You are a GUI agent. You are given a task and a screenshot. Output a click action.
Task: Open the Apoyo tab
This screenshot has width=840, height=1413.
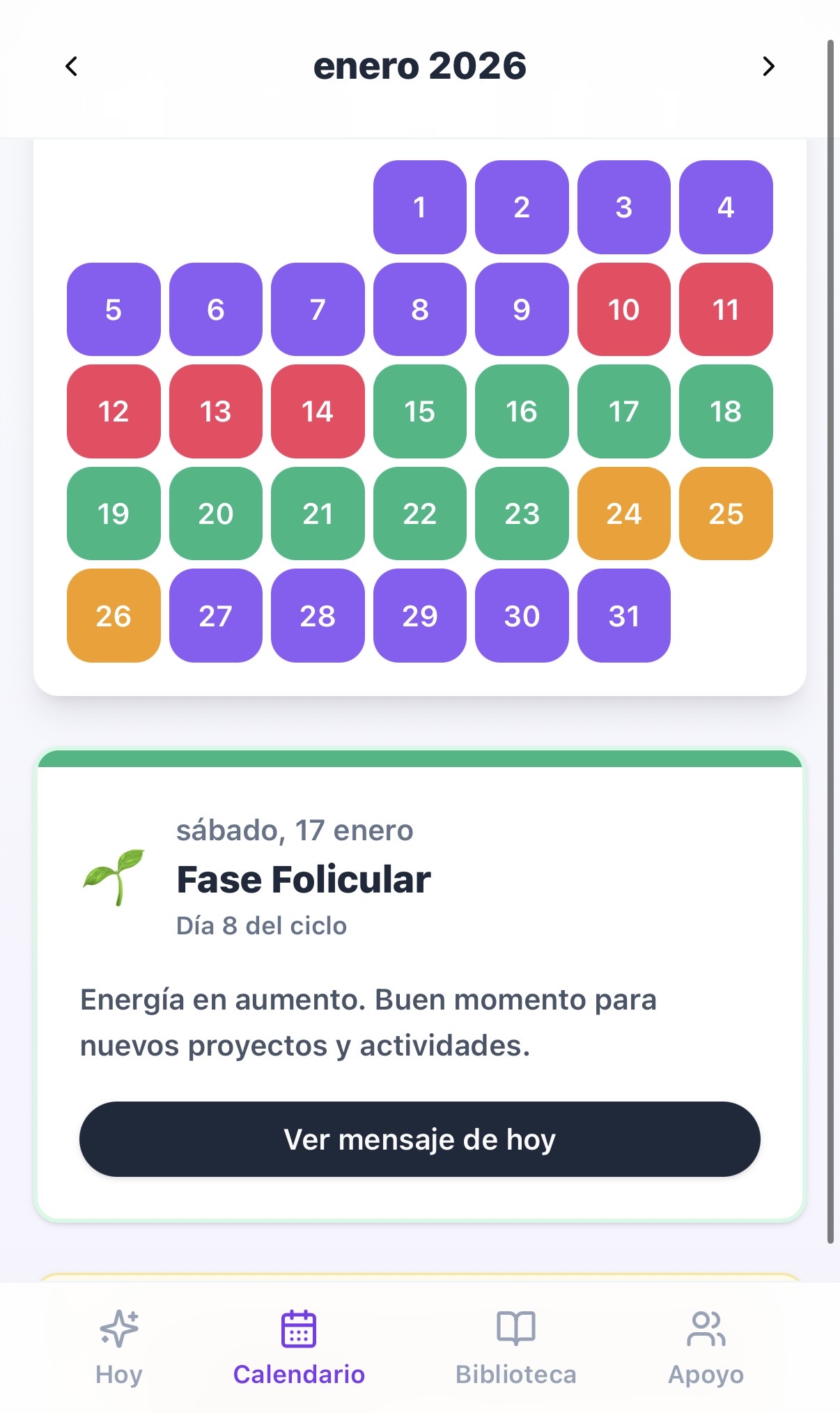pyautogui.click(x=706, y=1347)
